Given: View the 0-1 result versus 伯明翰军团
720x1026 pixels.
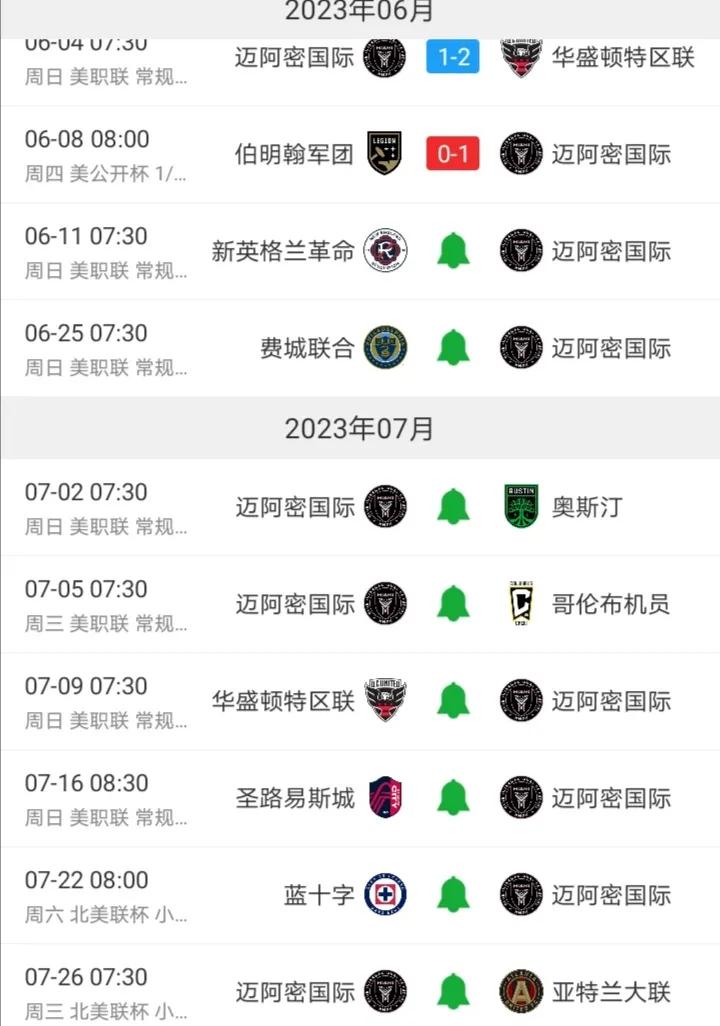Looking at the screenshot, I should (452, 154).
